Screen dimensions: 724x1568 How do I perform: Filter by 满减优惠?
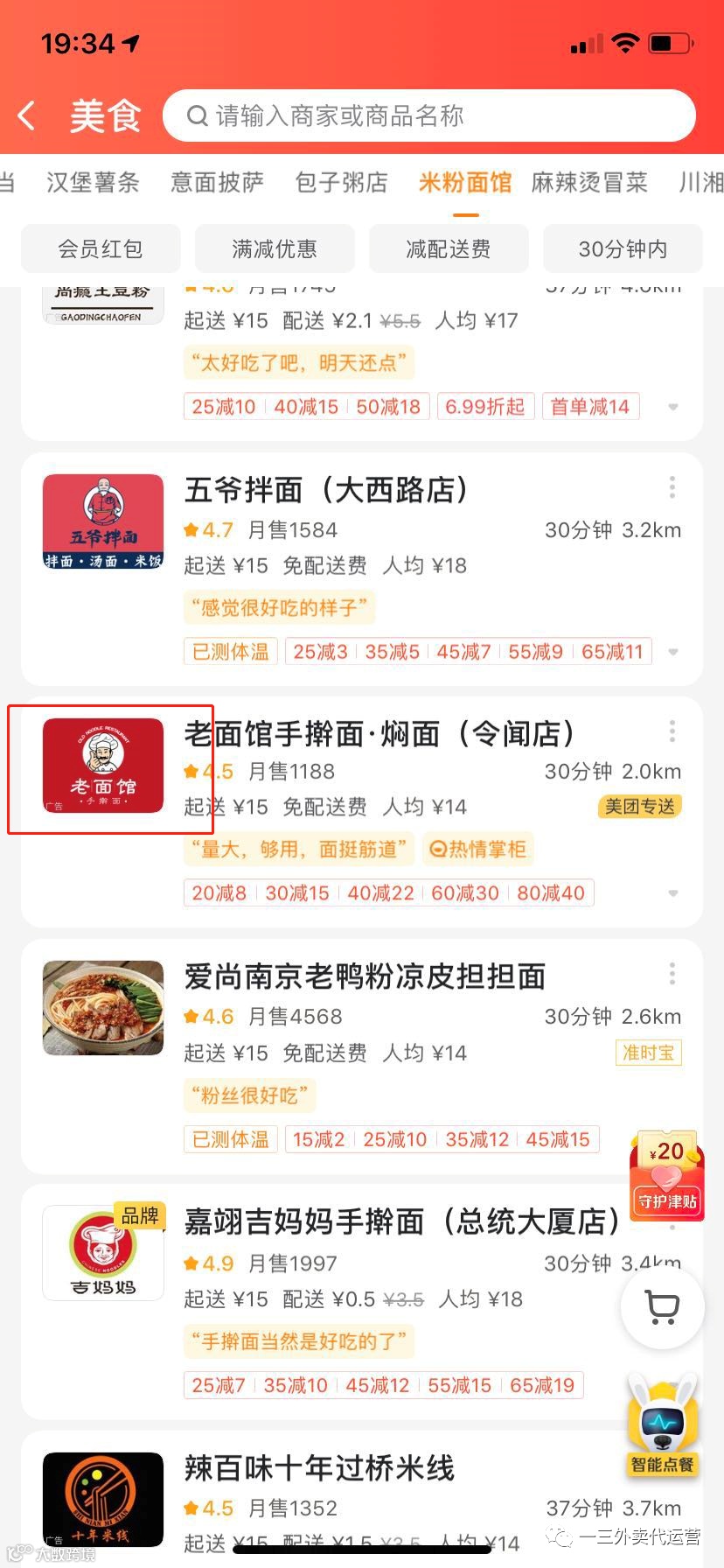pos(275,249)
